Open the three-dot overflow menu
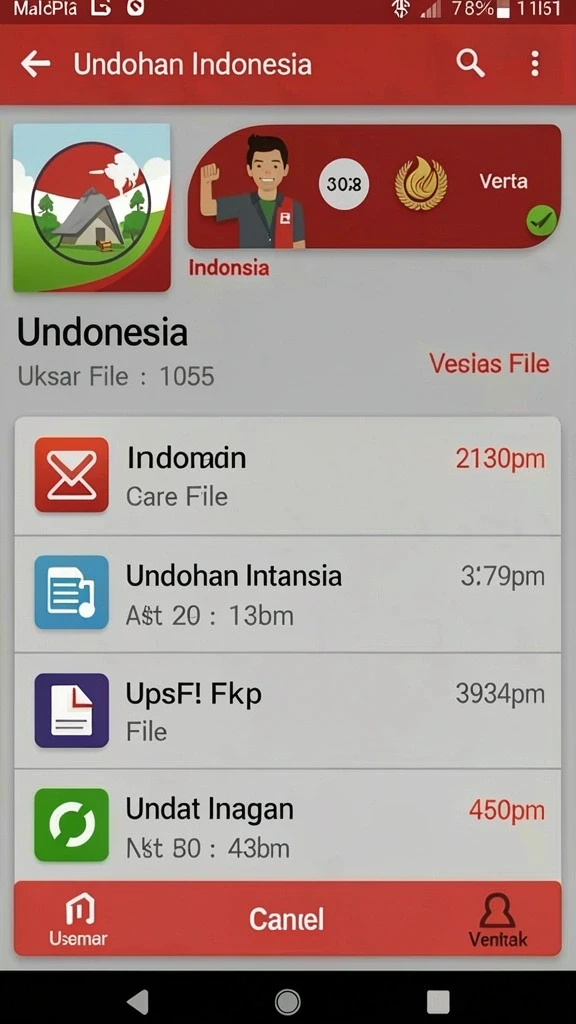 point(535,63)
